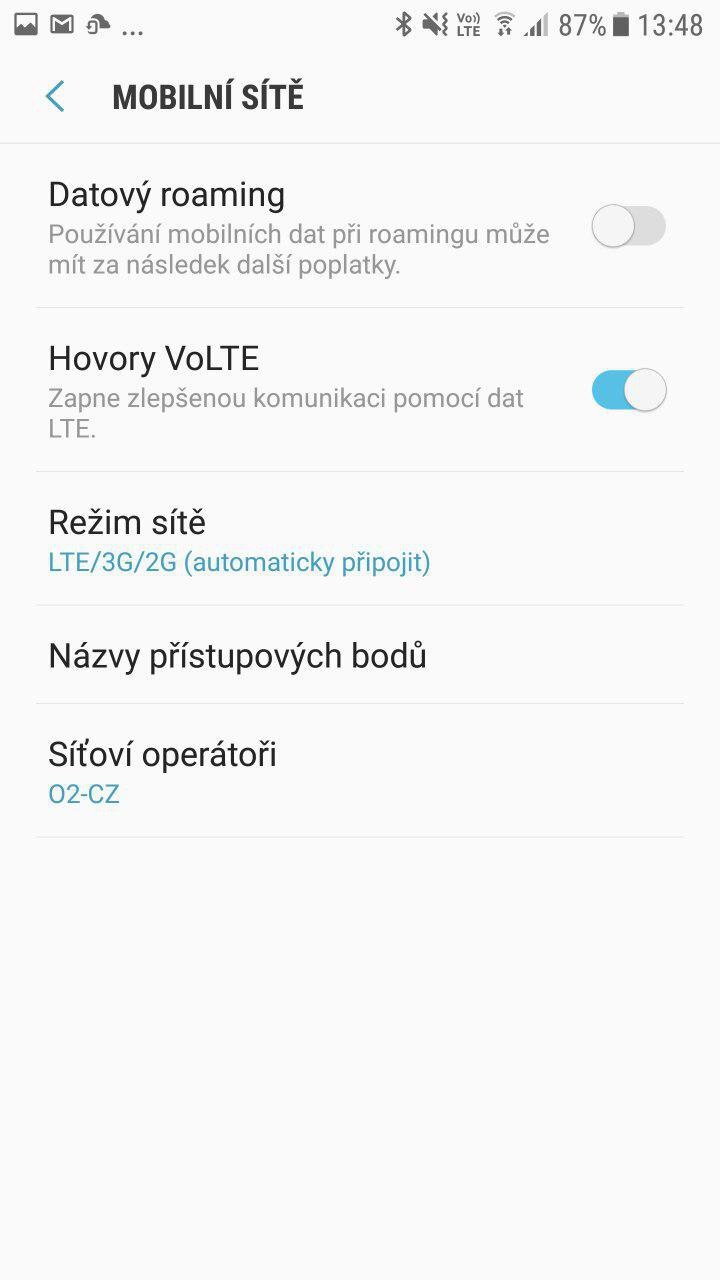The image size is (720, 1280).
Task: Disable Hovory VoLTE switch
Action: tap(628, 390)
